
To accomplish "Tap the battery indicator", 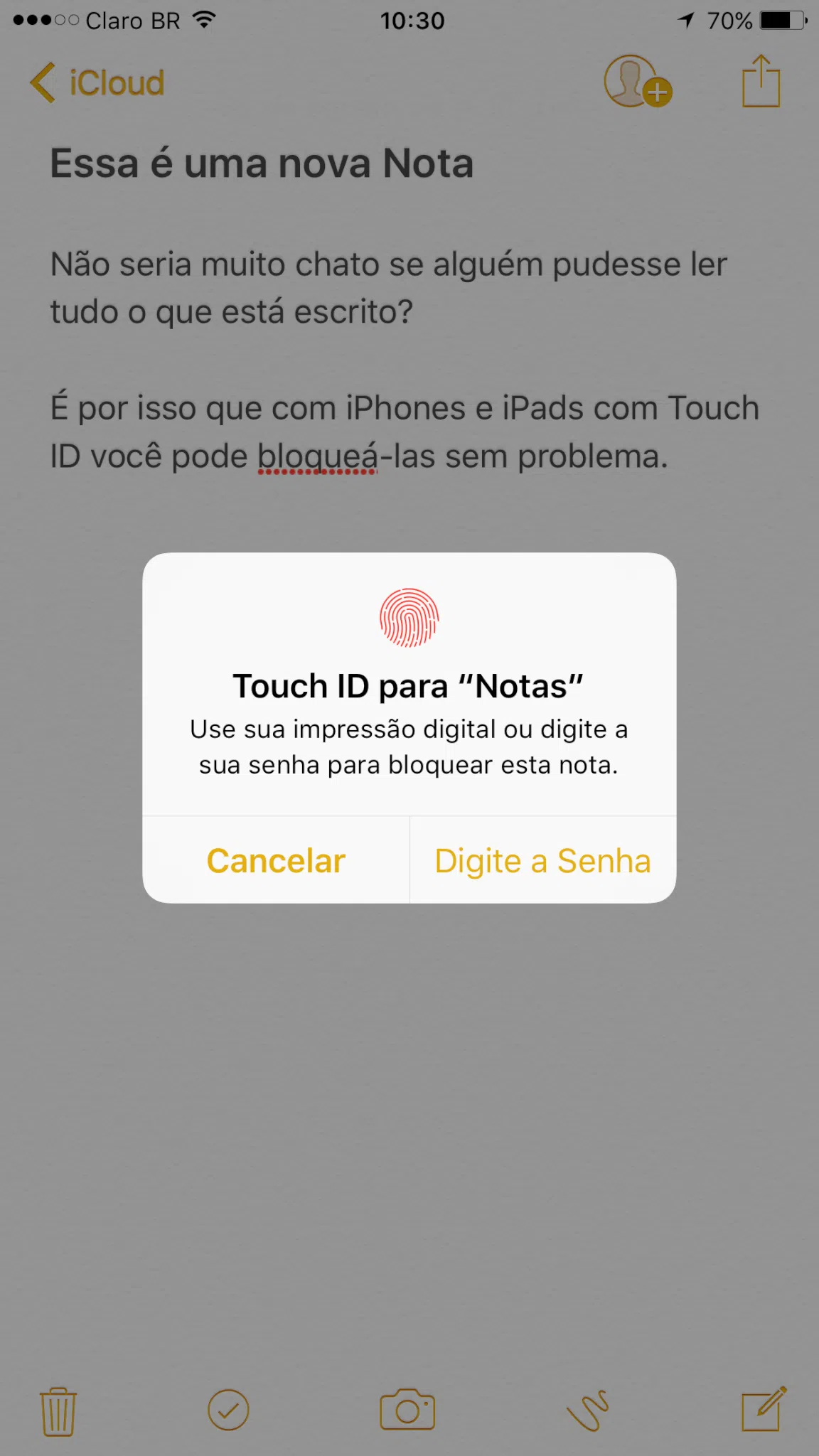I will pyautogui.click(x=779, y=19).
